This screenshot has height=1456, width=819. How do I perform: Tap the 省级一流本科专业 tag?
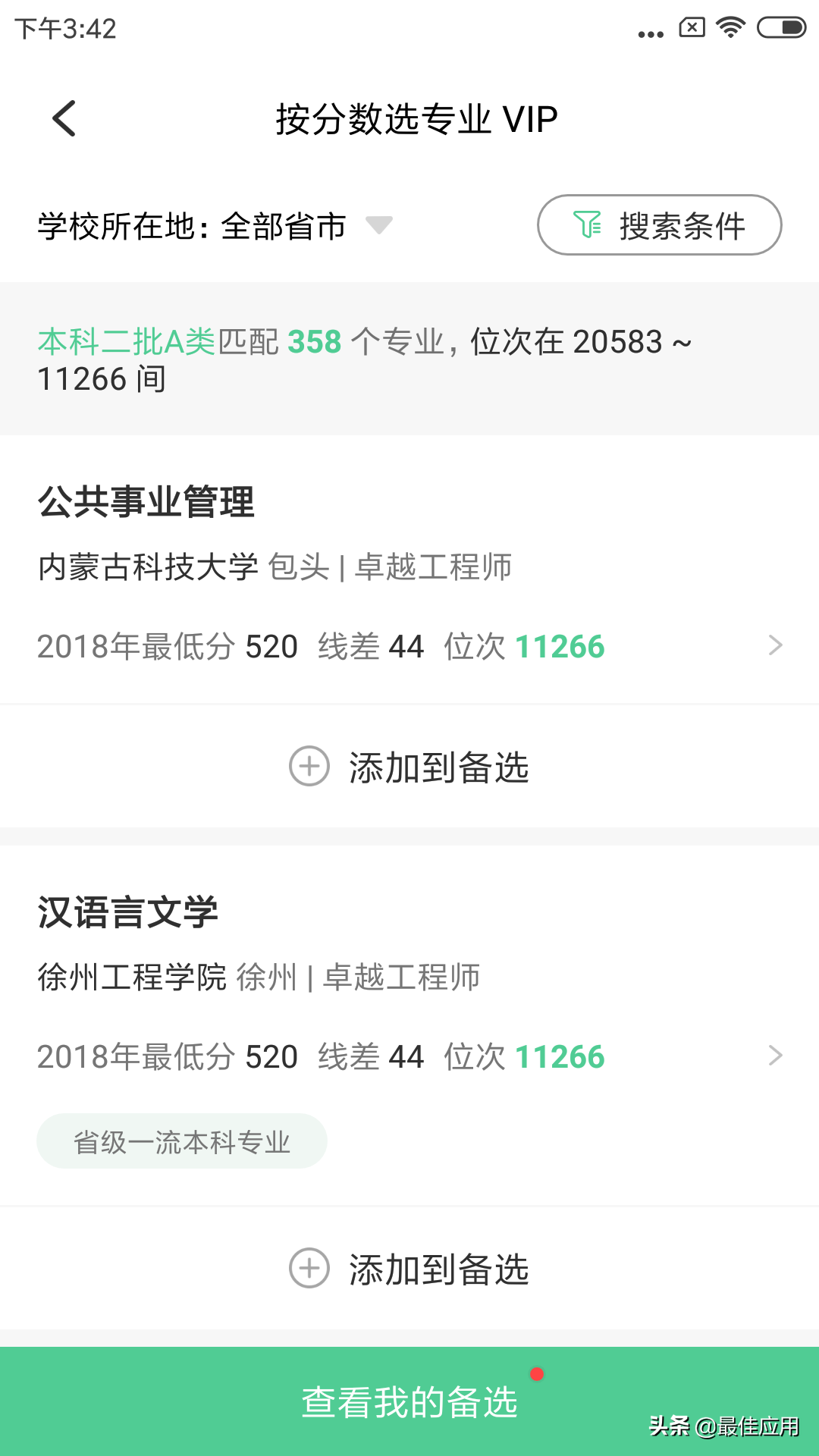tap(182, 1141)
